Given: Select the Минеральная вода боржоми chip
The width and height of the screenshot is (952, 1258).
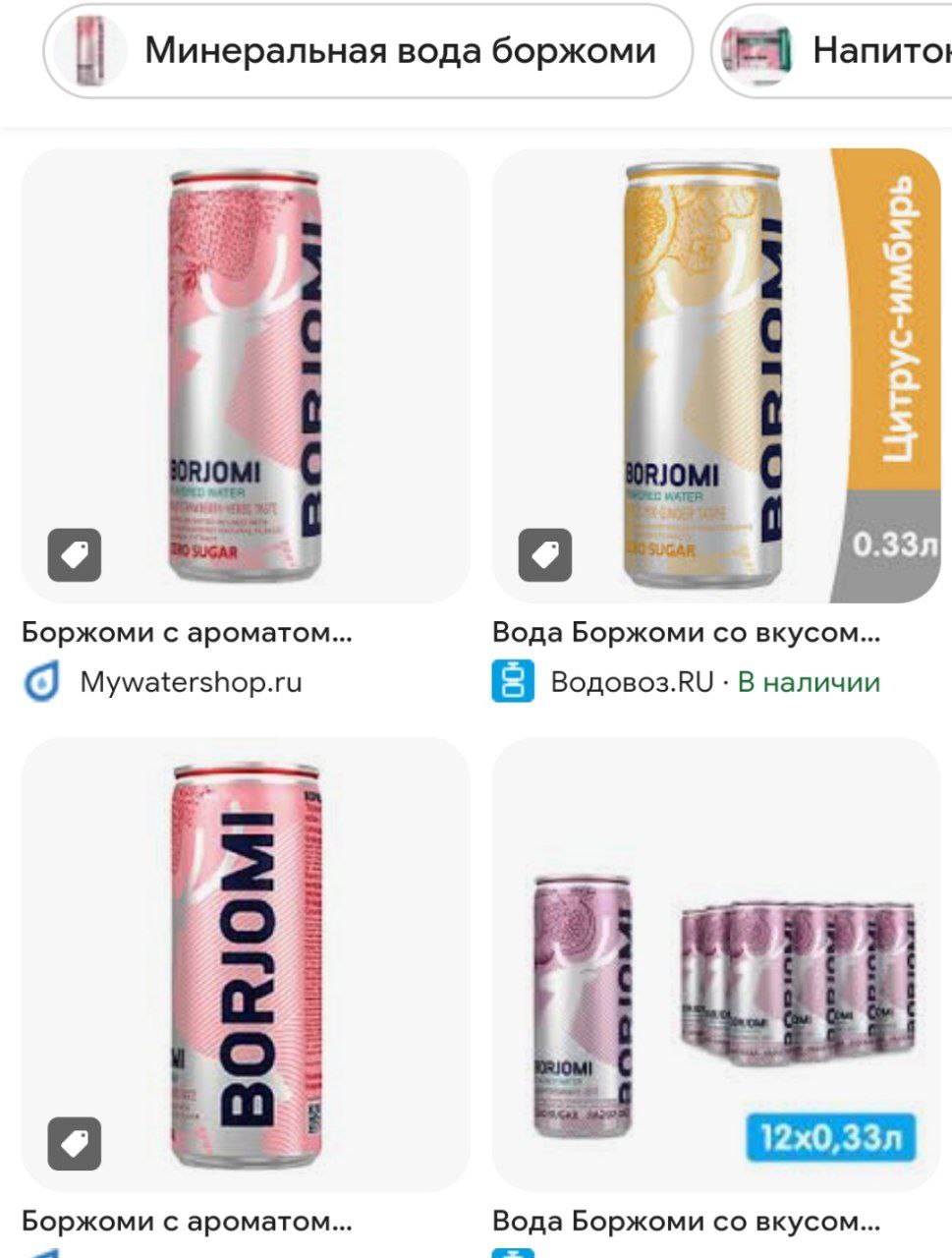Looking at the screenshot, I should tap(368, 51).
